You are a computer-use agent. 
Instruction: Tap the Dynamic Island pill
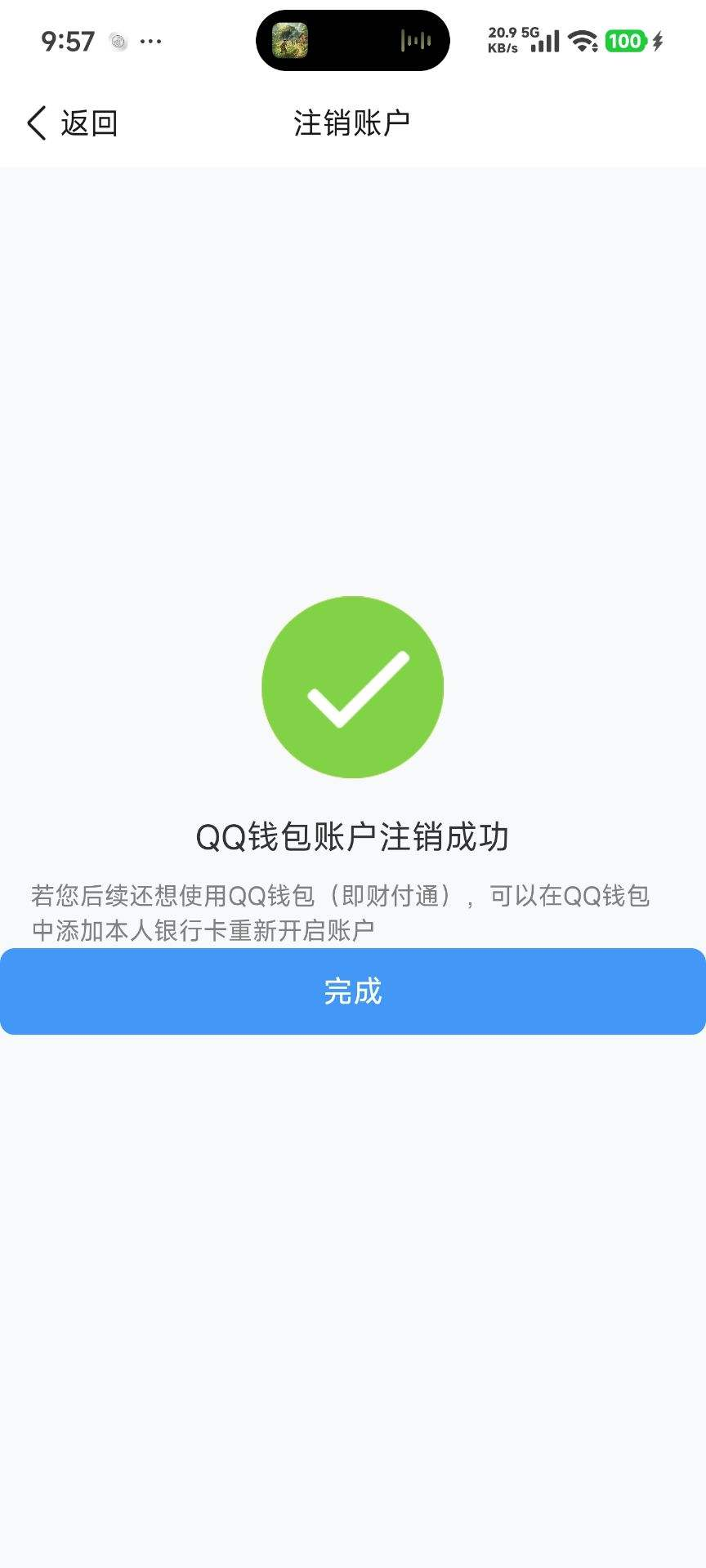[x=353, y=41]
